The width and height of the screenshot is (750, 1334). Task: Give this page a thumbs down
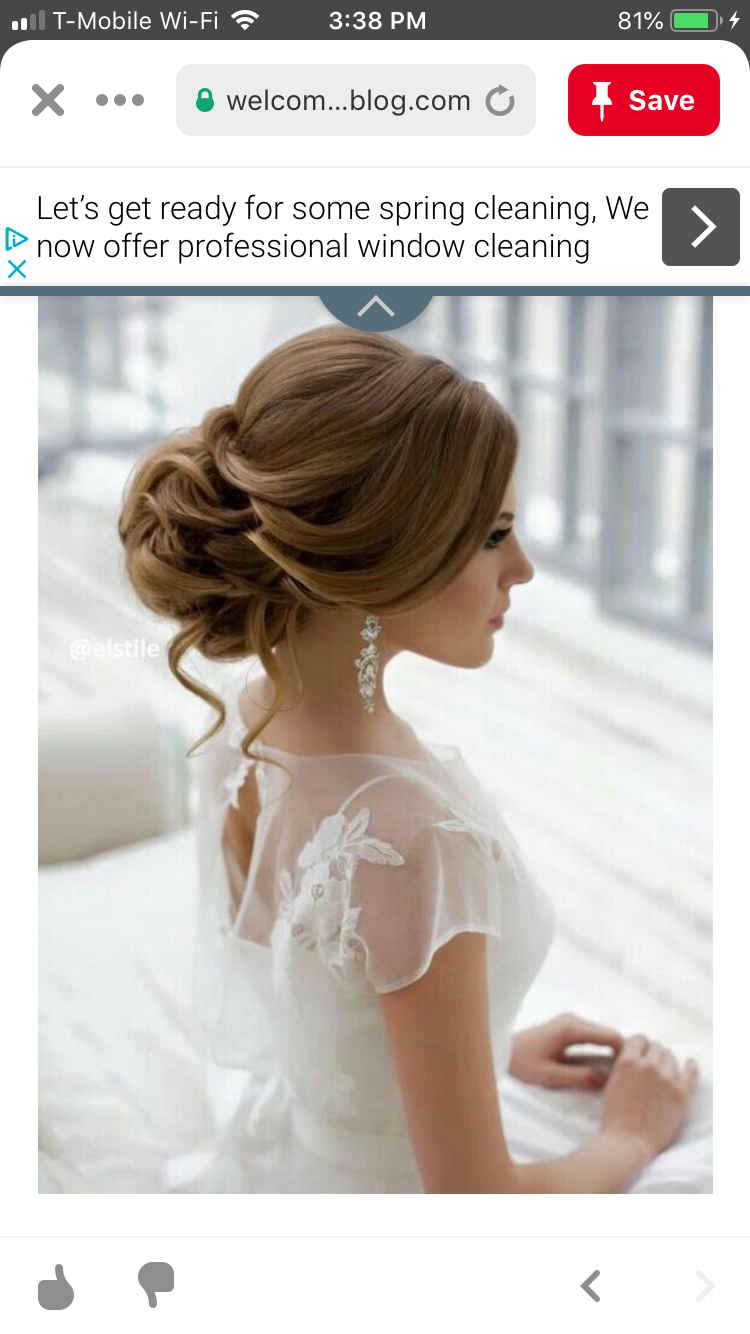pos(155,1284)
